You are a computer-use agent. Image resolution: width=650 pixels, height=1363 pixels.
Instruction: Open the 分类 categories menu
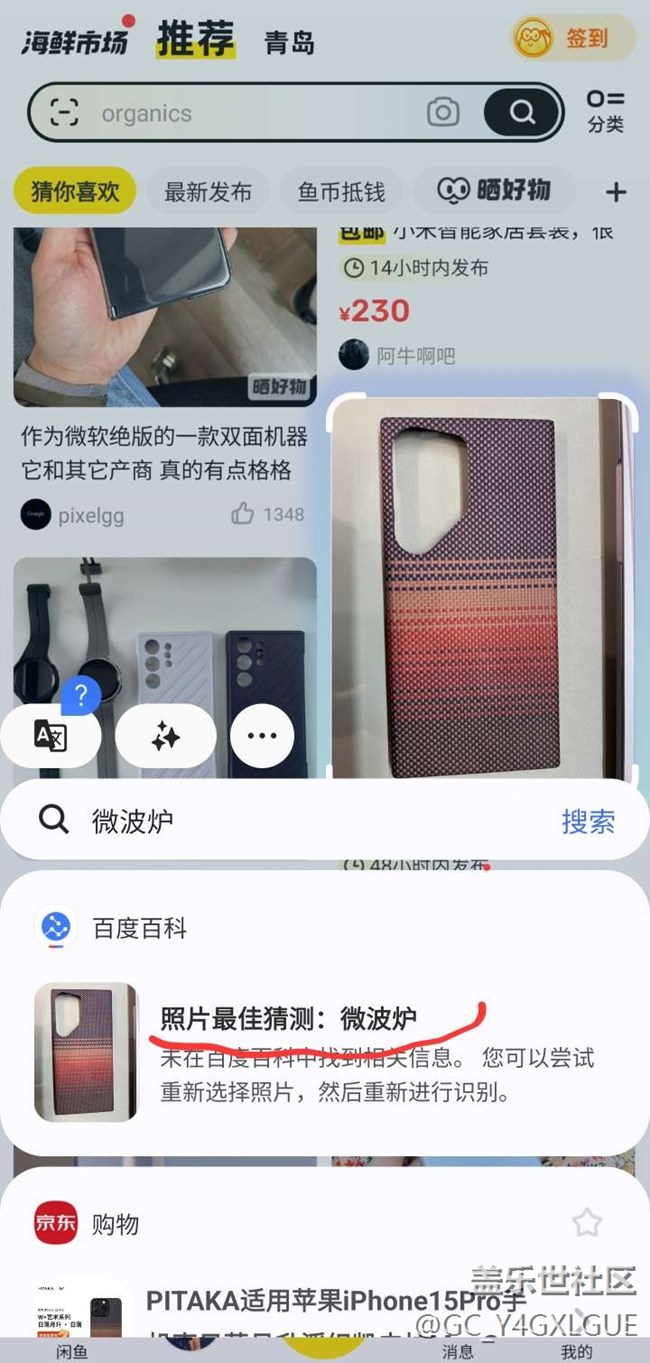point(605,111)
